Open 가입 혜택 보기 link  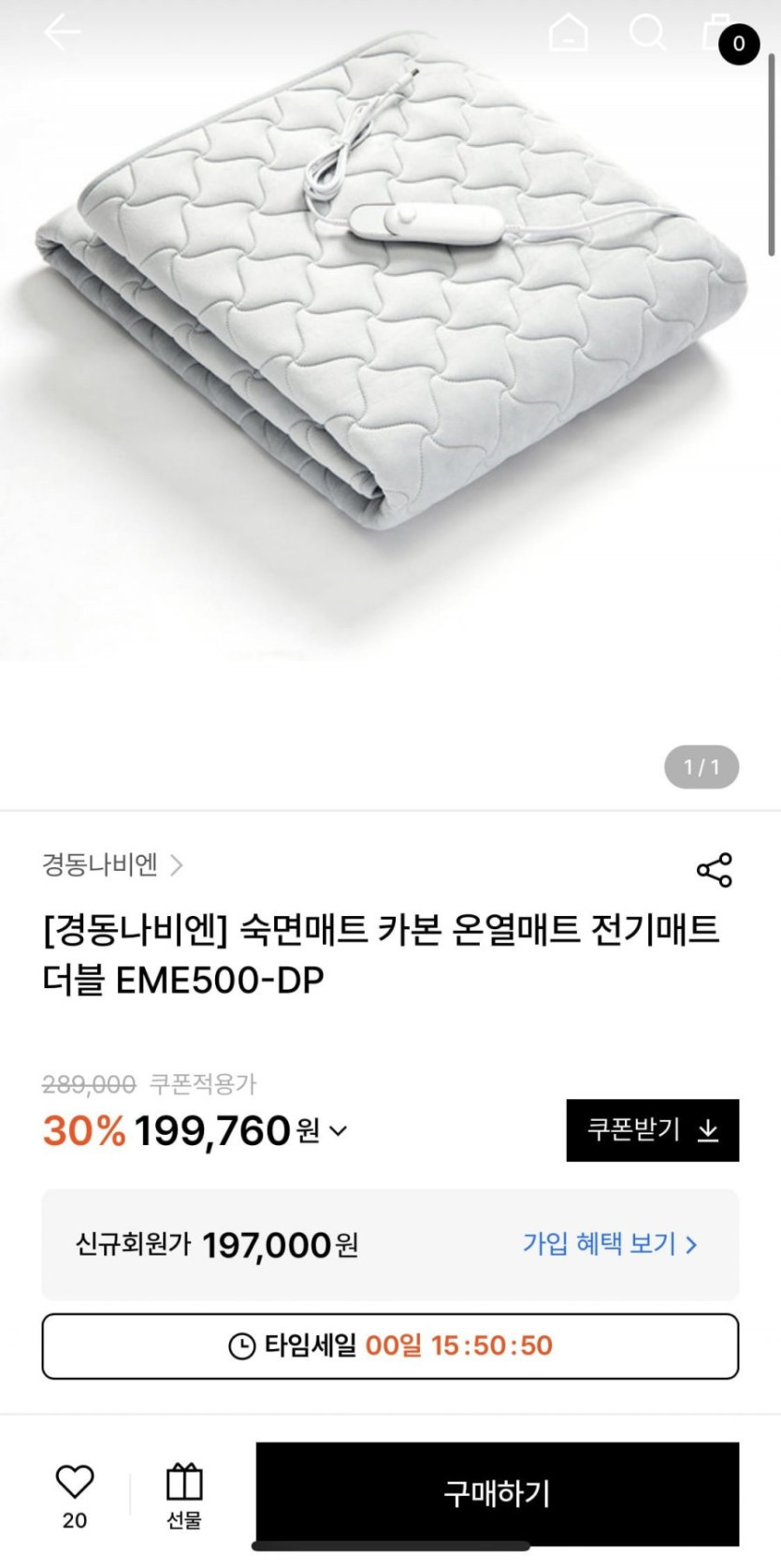click(x=609, y=1244)
